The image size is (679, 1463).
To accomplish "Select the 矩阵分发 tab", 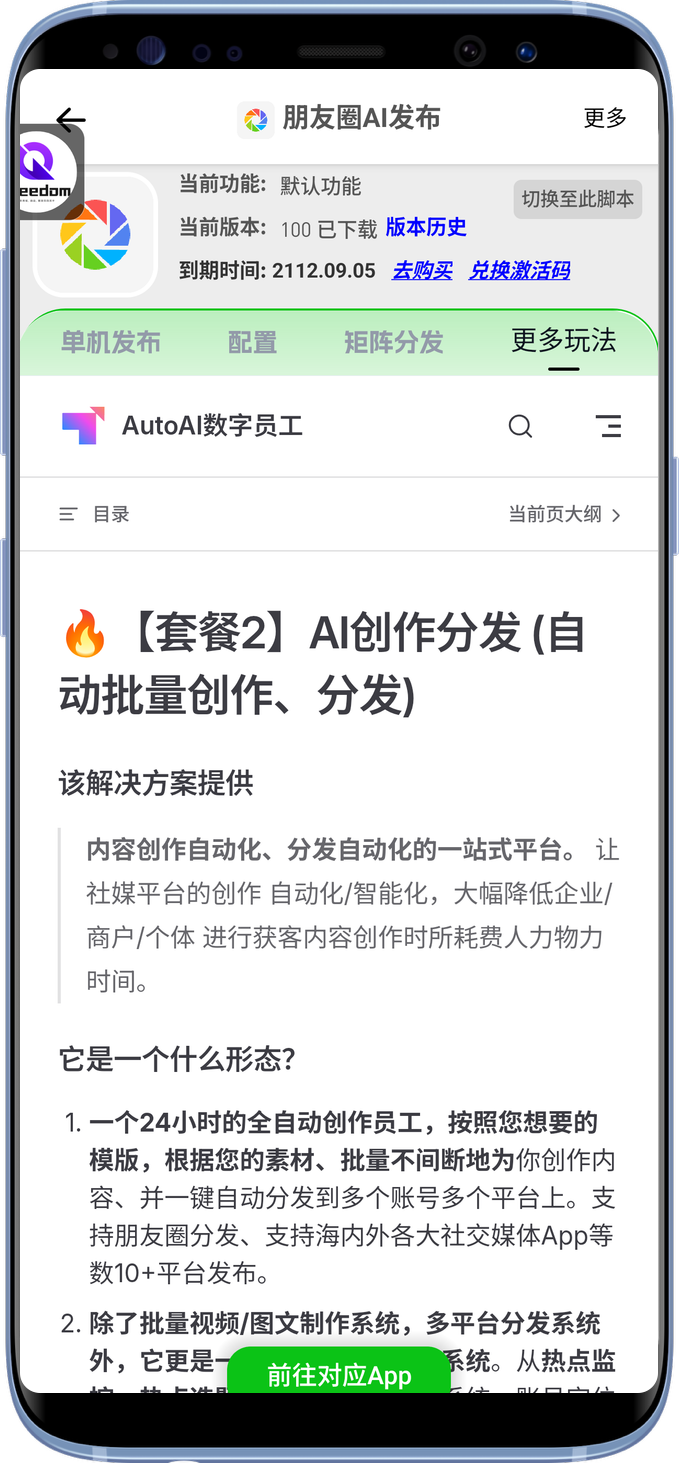I will pos(393,343).
